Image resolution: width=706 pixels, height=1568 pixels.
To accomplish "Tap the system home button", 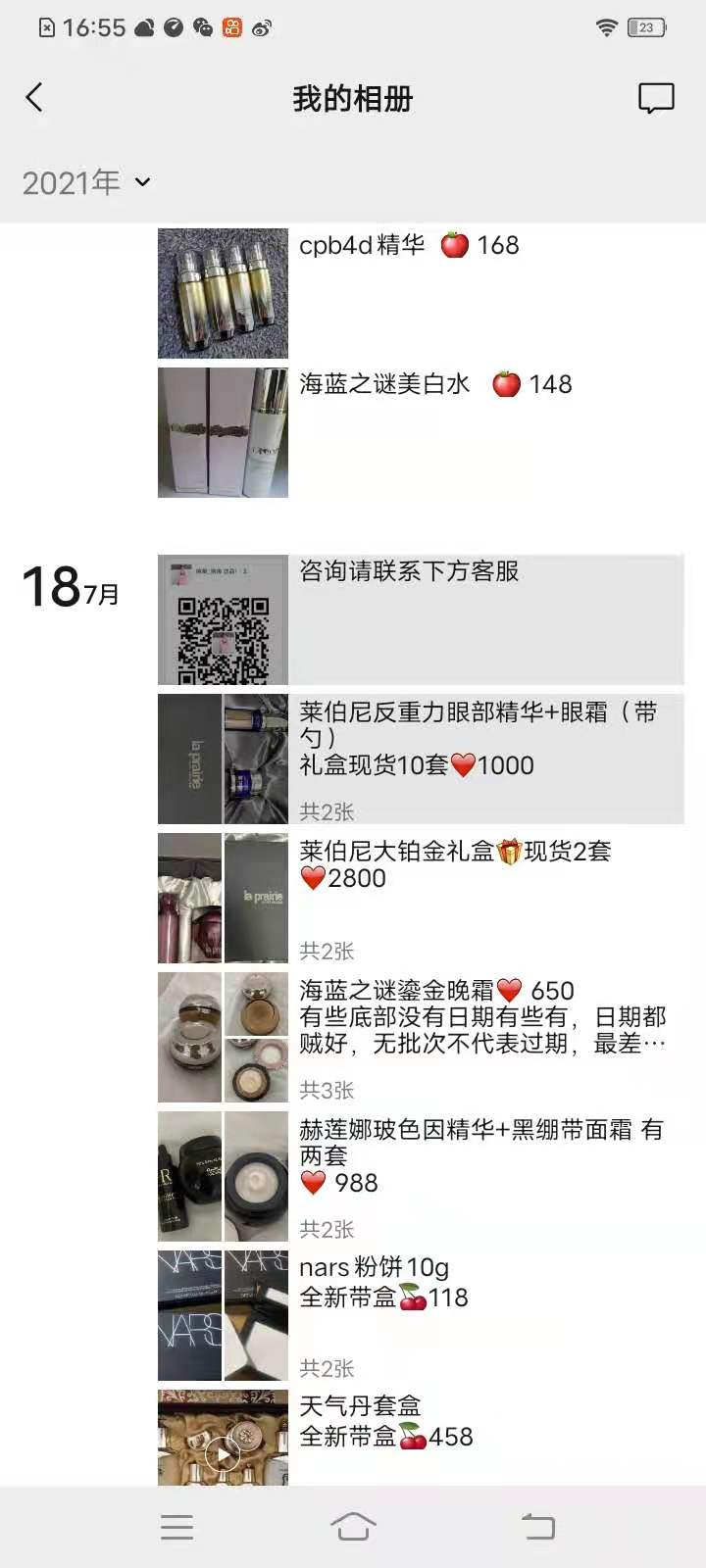I will 353,1526.
